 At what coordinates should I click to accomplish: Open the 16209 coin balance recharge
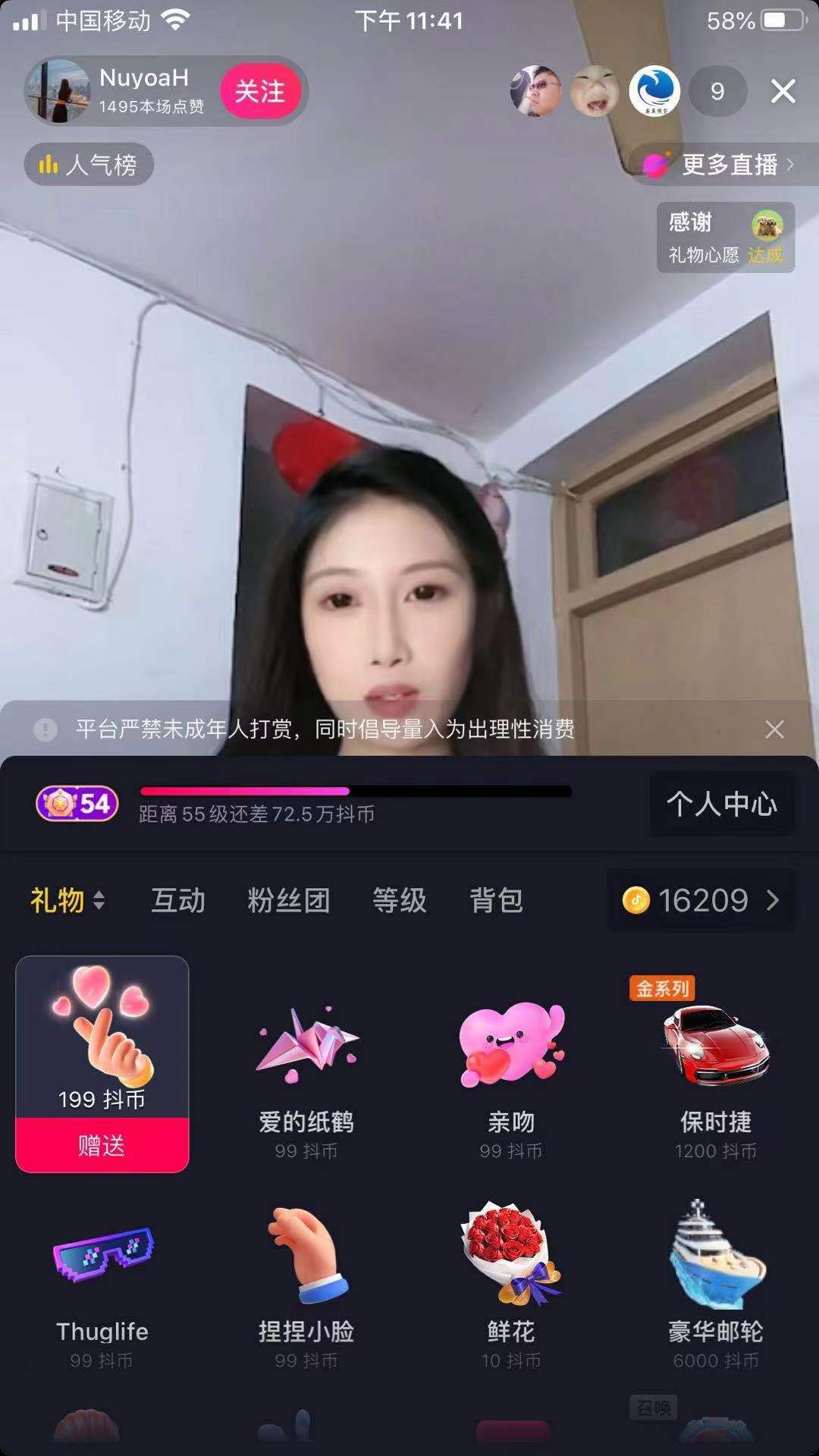(701, 900)
